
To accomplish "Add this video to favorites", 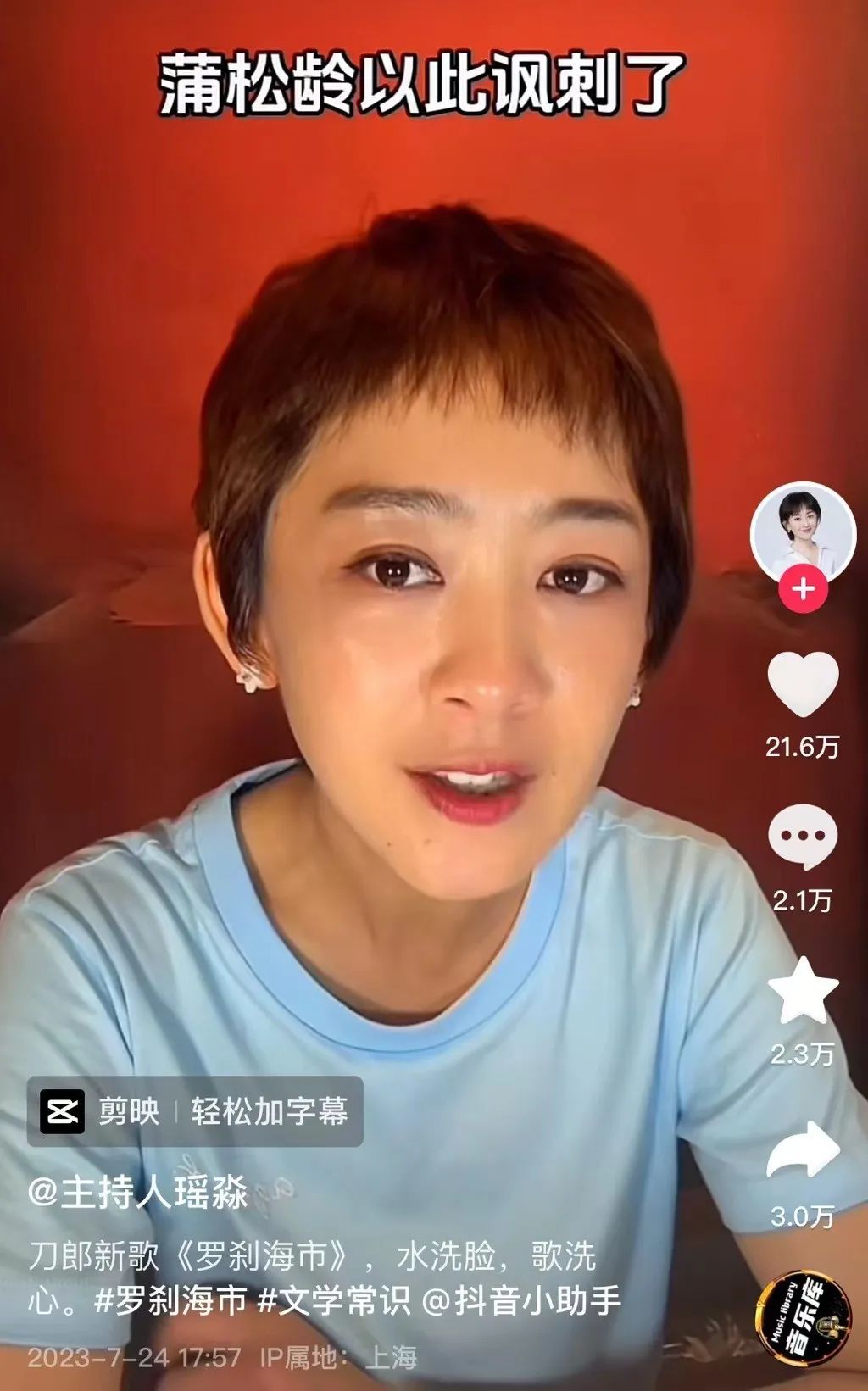I will pos(802,990).
